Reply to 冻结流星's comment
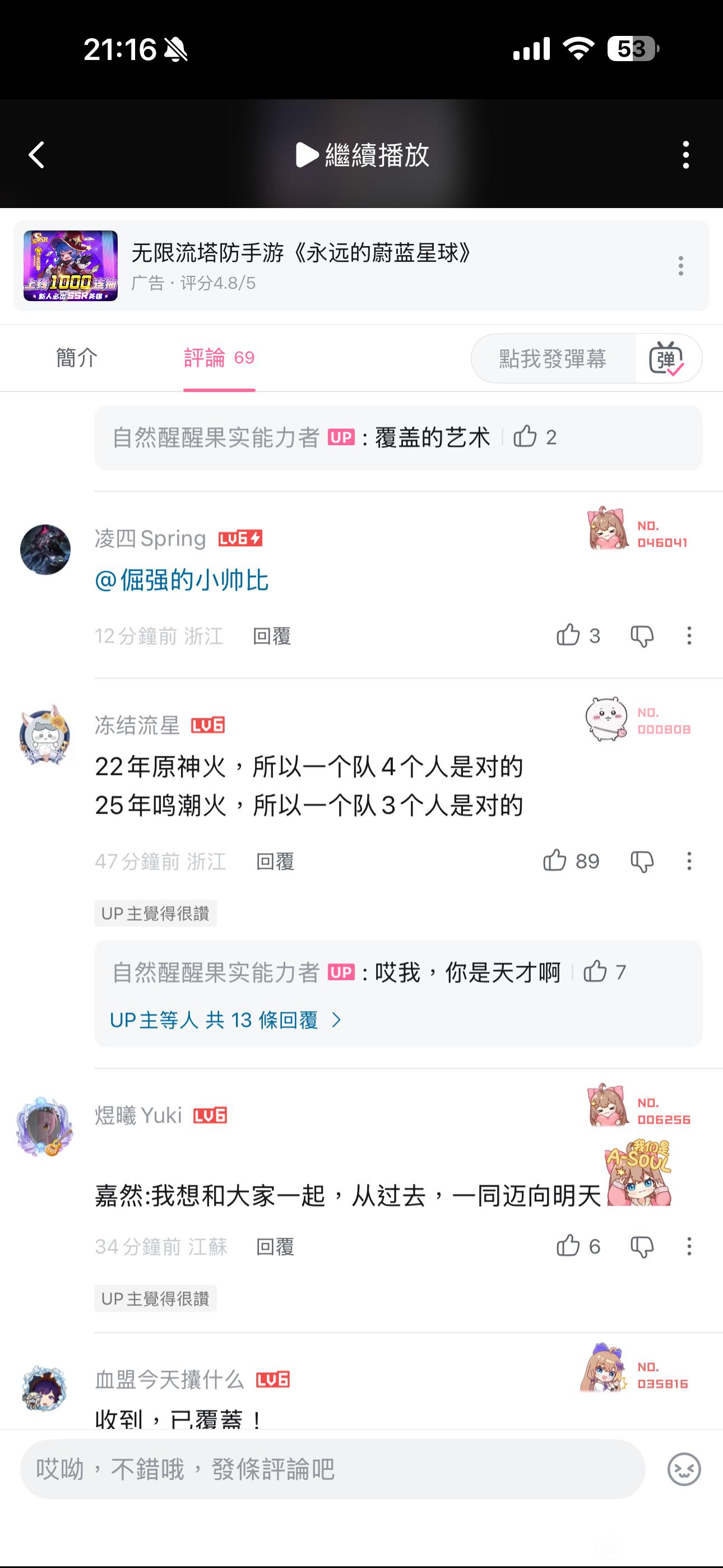723x1568 pixels. pos(275,861)
